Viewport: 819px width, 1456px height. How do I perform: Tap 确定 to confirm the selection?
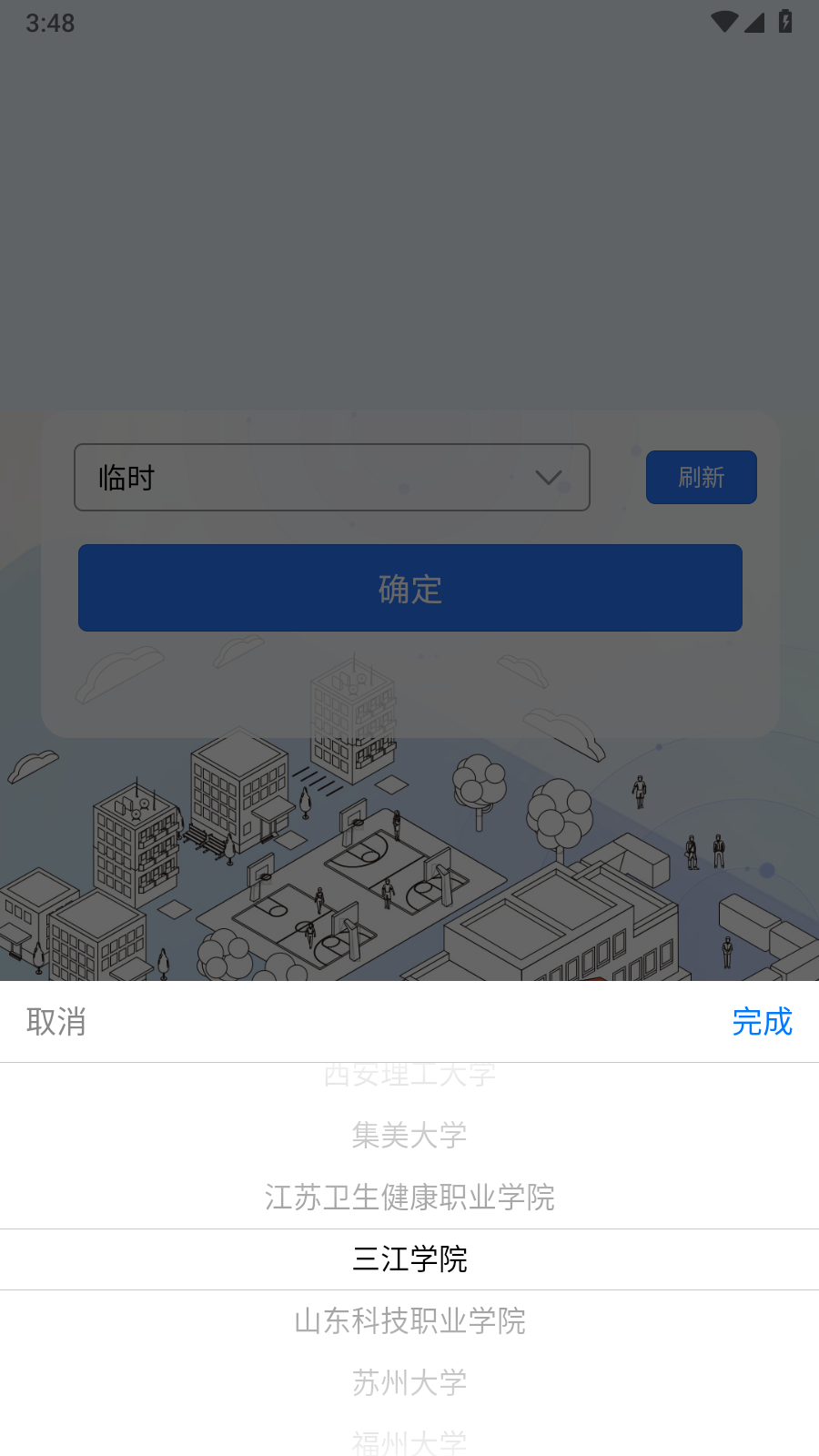409,588
